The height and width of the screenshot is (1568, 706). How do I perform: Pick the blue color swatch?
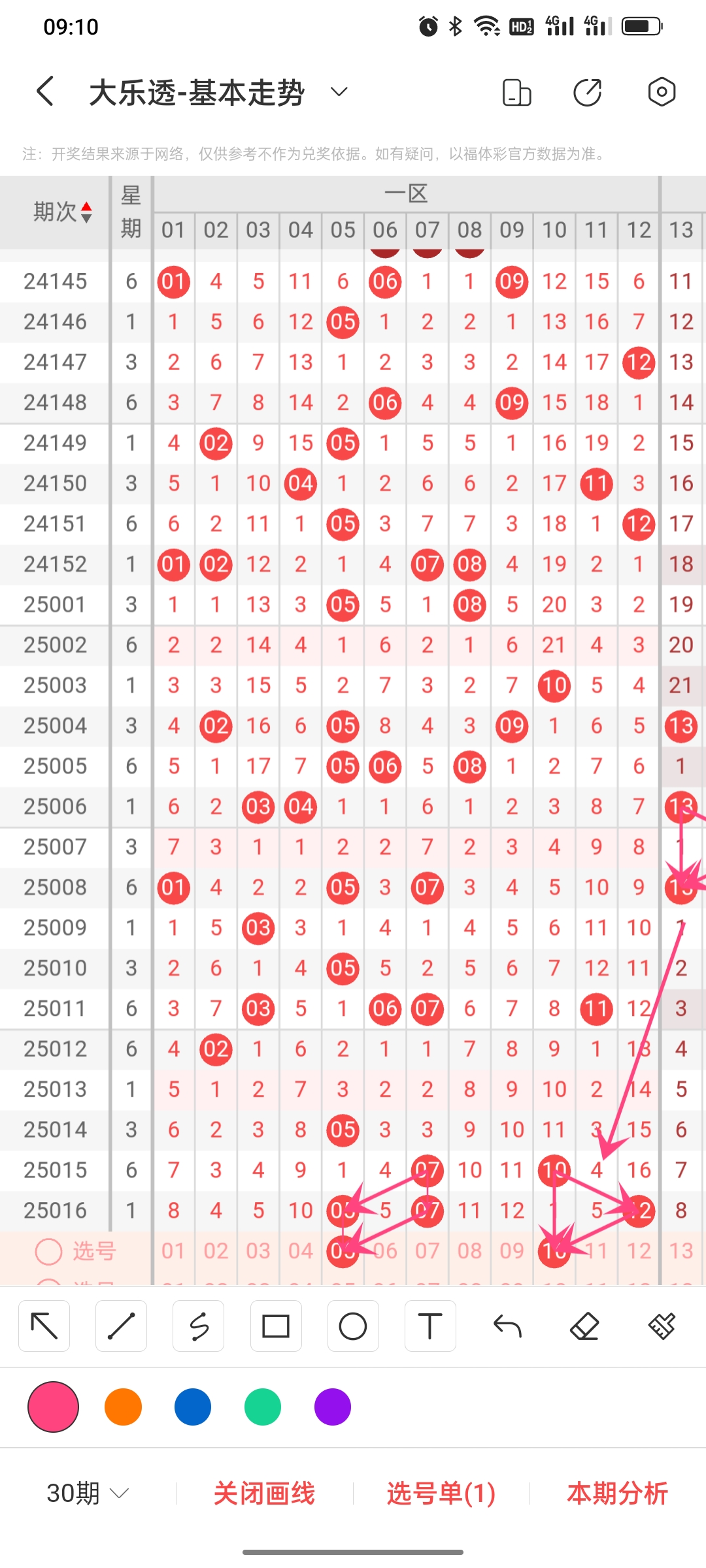(x=193, y=1407)
